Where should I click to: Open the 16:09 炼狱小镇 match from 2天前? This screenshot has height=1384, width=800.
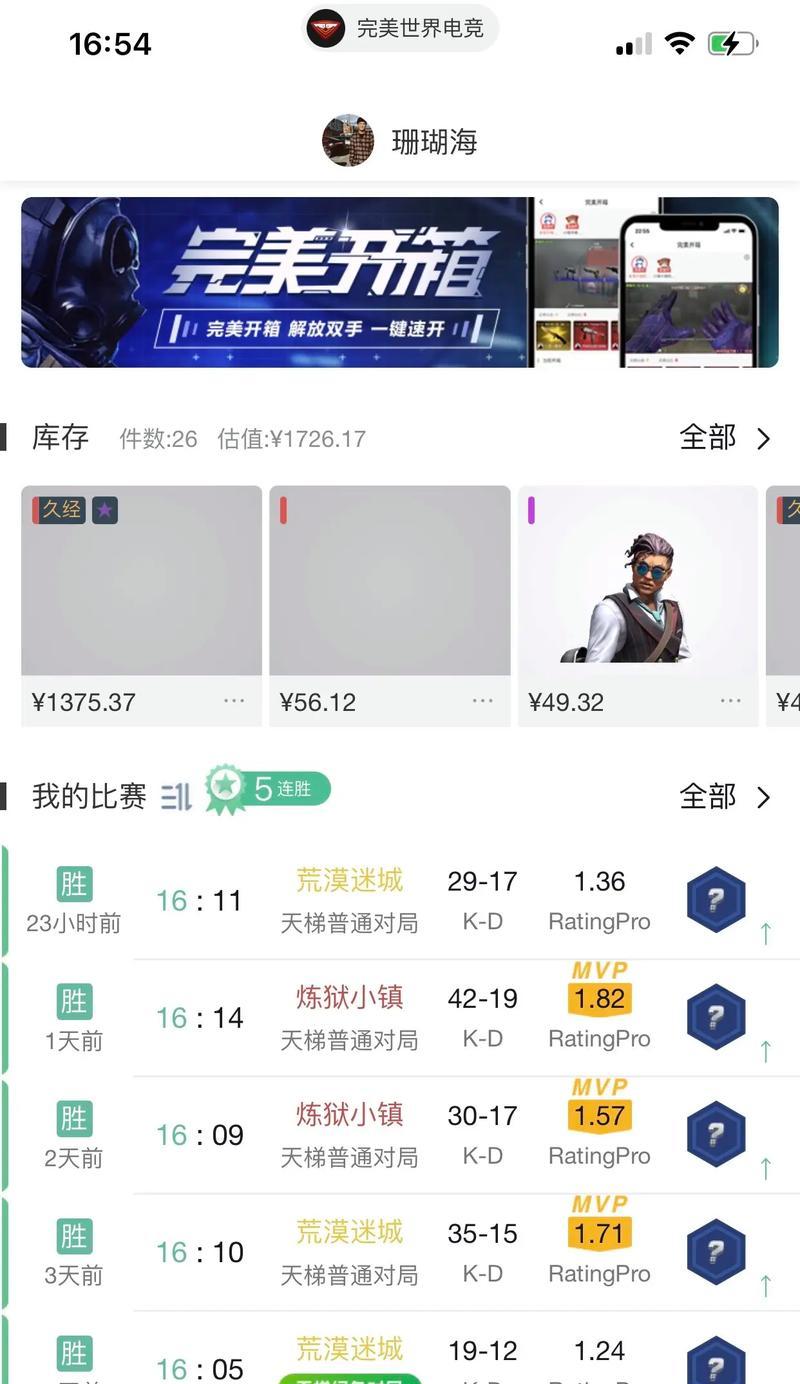pos(400,1135)
